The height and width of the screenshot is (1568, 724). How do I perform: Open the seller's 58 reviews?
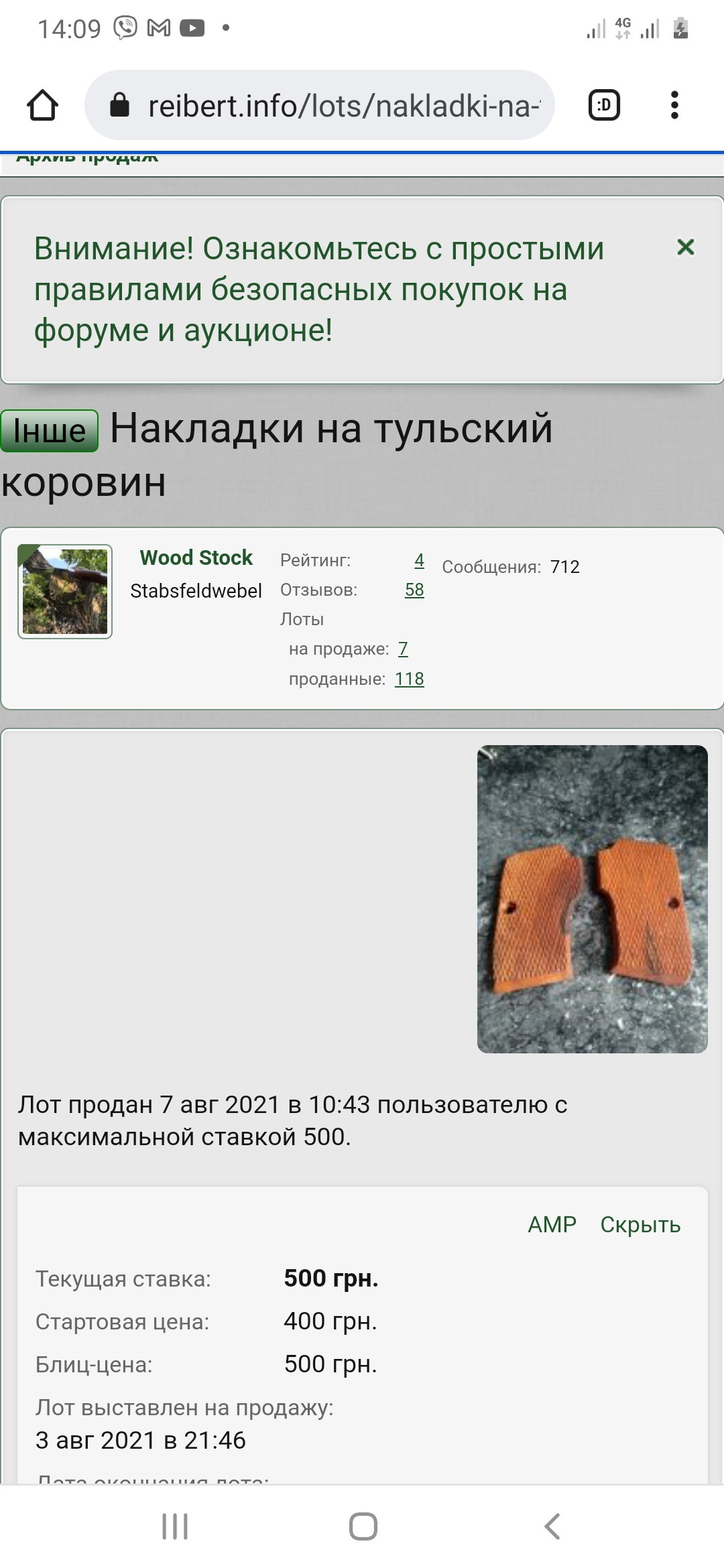click(414, 590)
